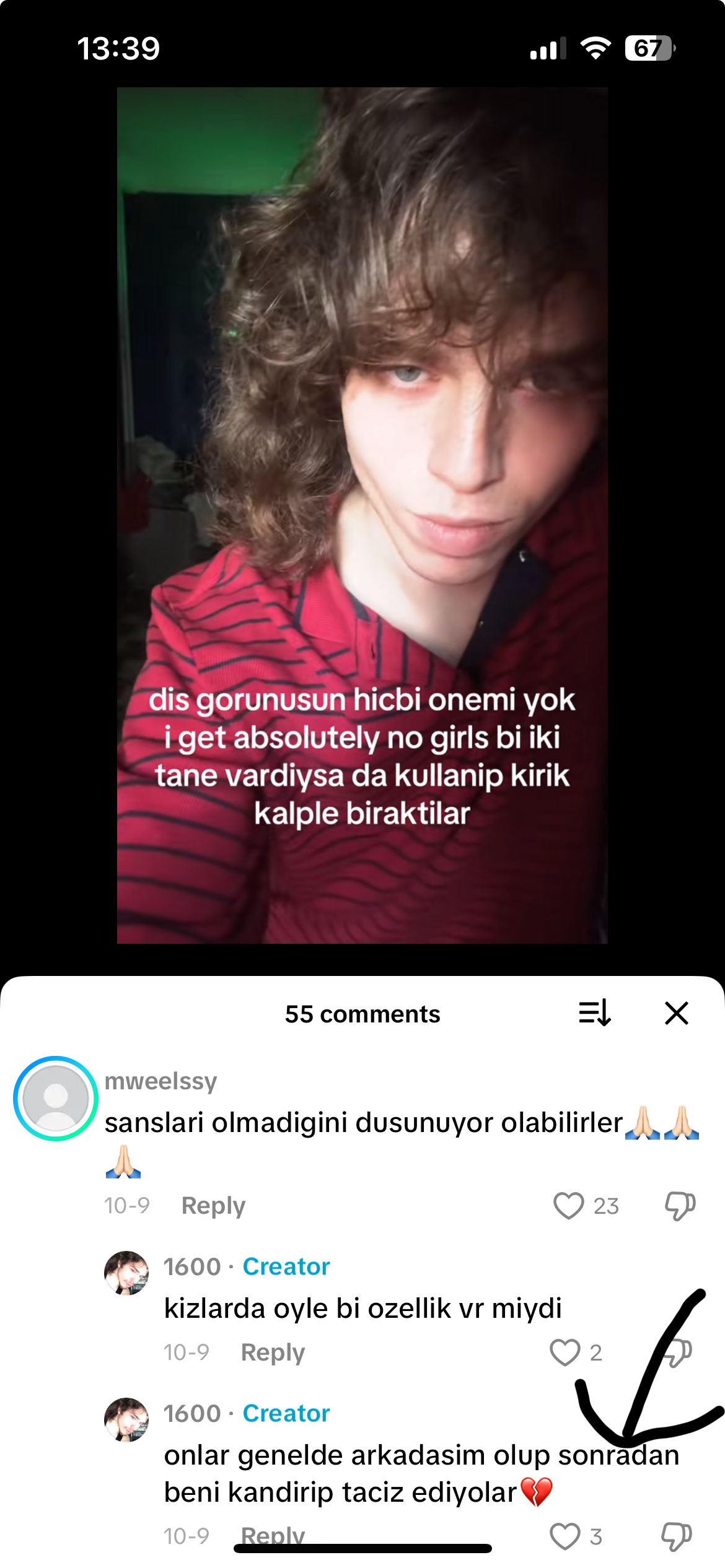Screen dimensions: 725x1568
Task: Dislike the "onlar genelde arkadasim" reply
Action: (x=676, y=1536)
